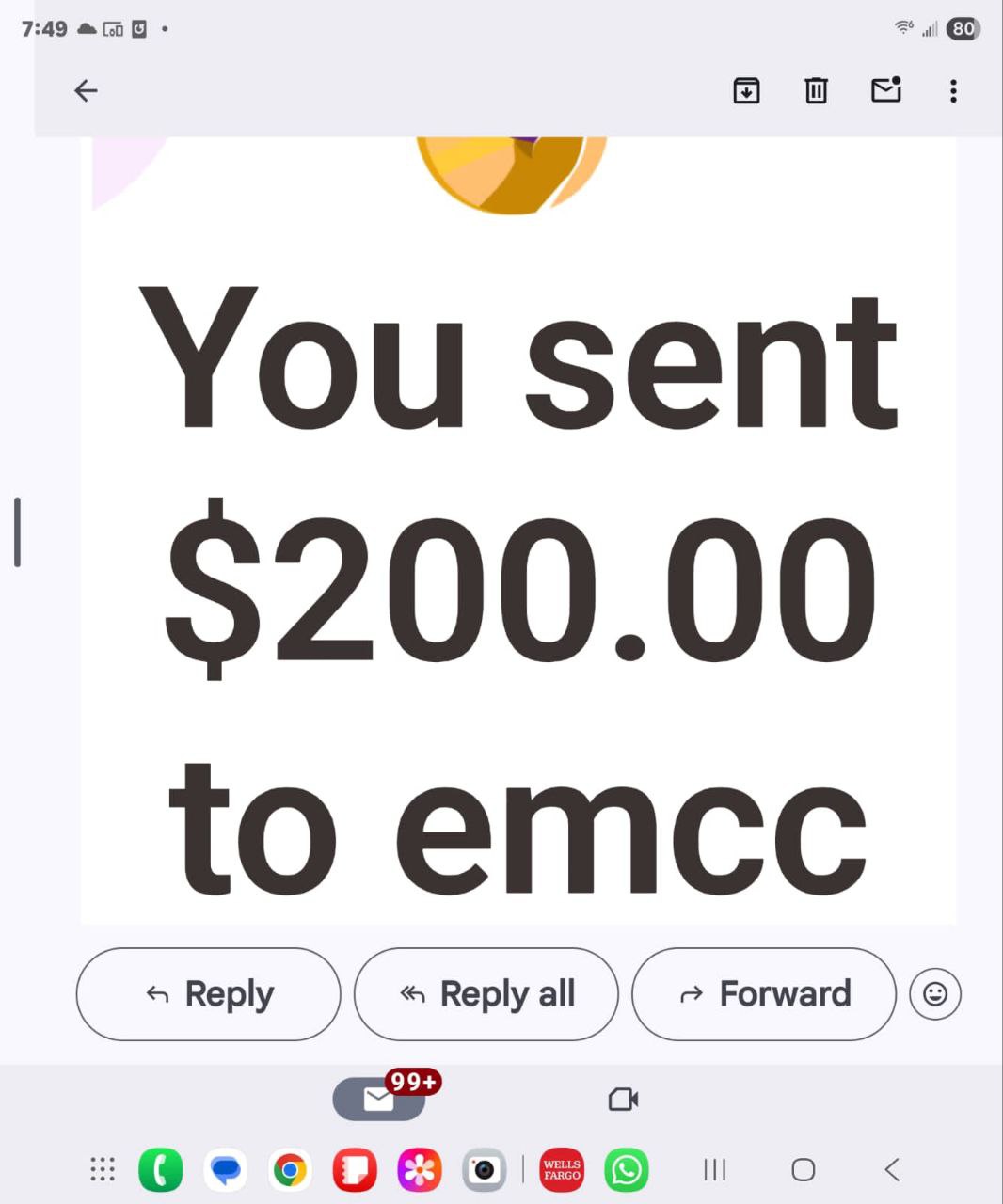Add an emoji reaction
This screenshot has height=1204, width=1003.
[x=934, y=994]
